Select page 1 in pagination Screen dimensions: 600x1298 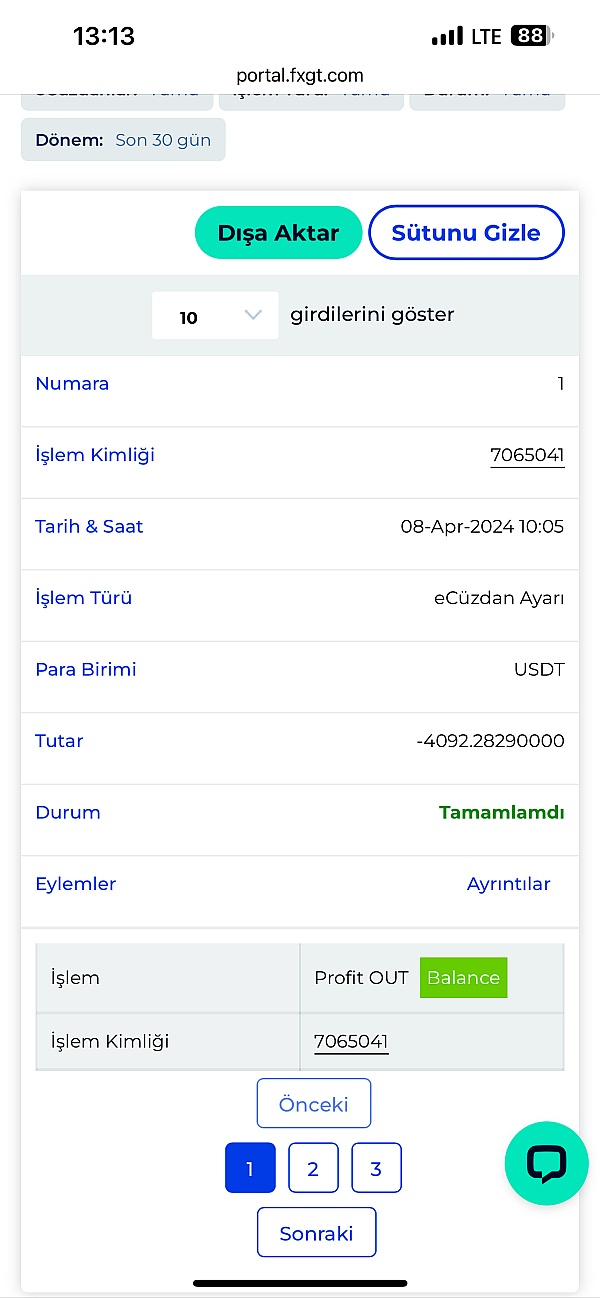250,1168
